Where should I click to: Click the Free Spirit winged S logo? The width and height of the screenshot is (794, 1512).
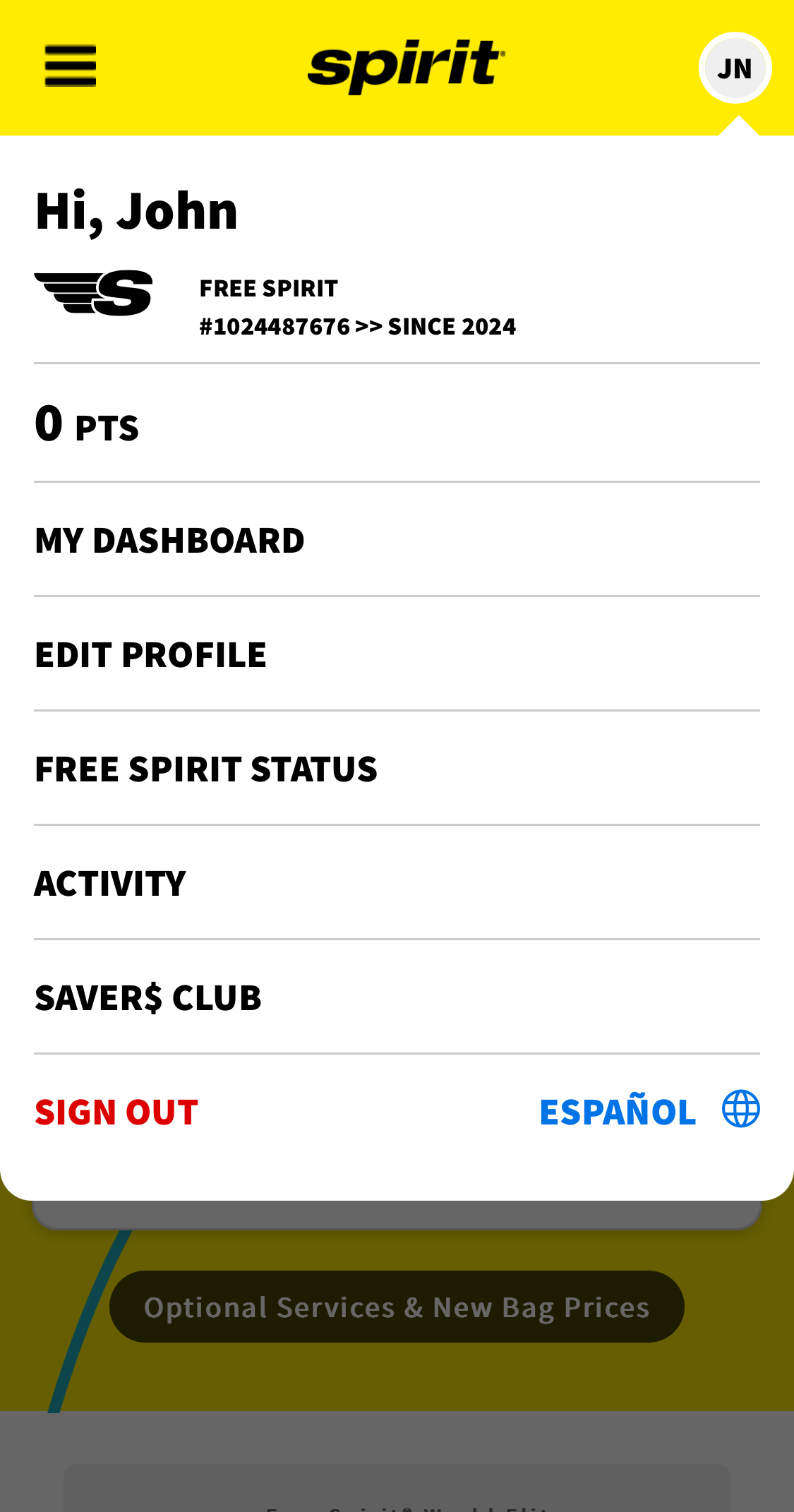[94, 293]
